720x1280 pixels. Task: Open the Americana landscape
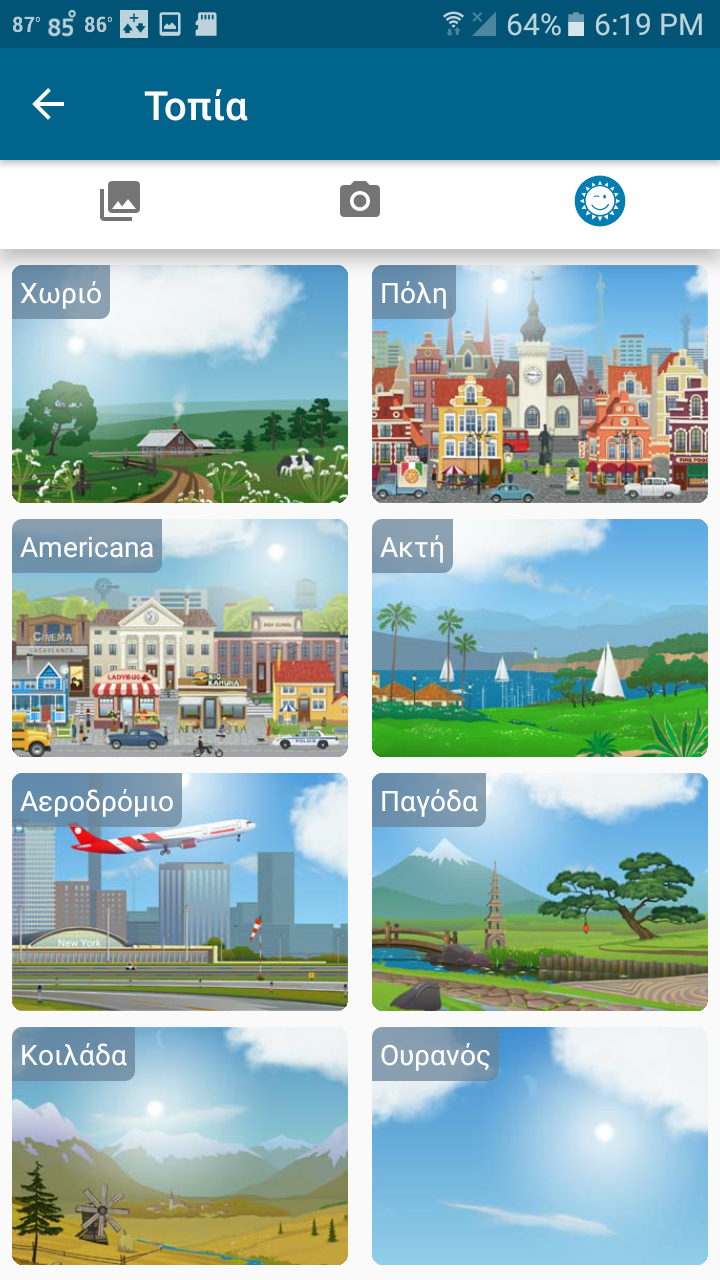pyautogui.click(x=180, y=638)
